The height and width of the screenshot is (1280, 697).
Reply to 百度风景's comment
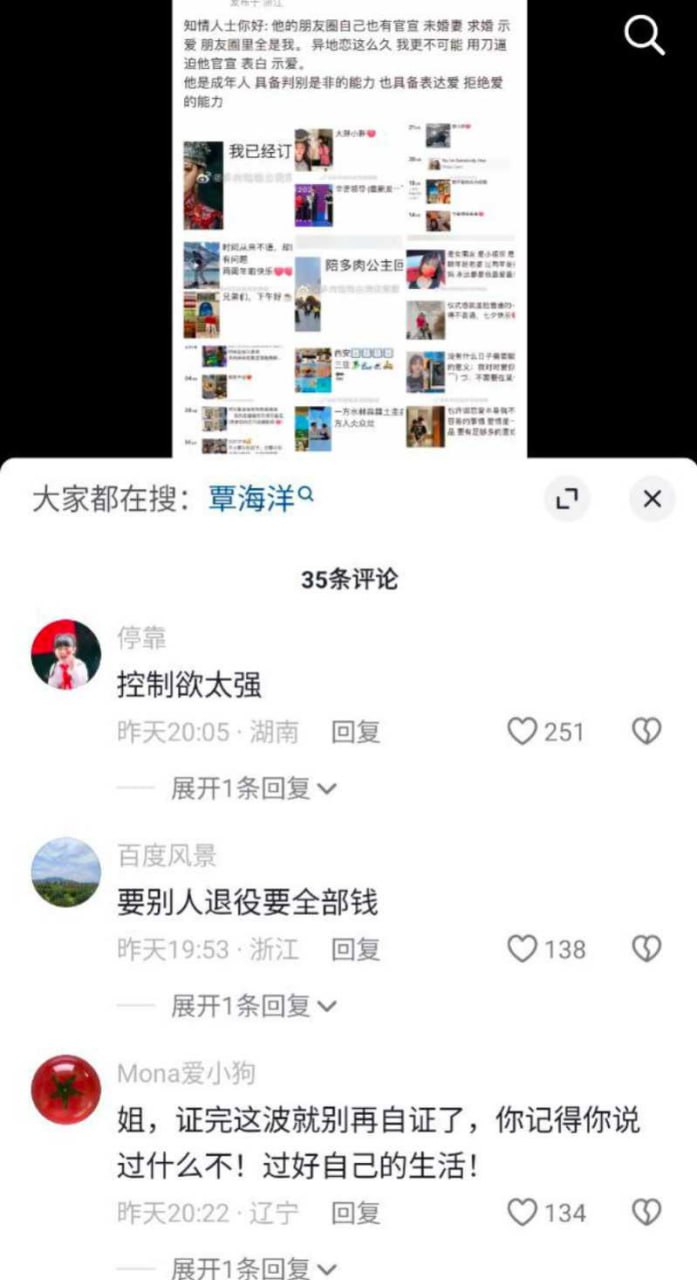356,949
